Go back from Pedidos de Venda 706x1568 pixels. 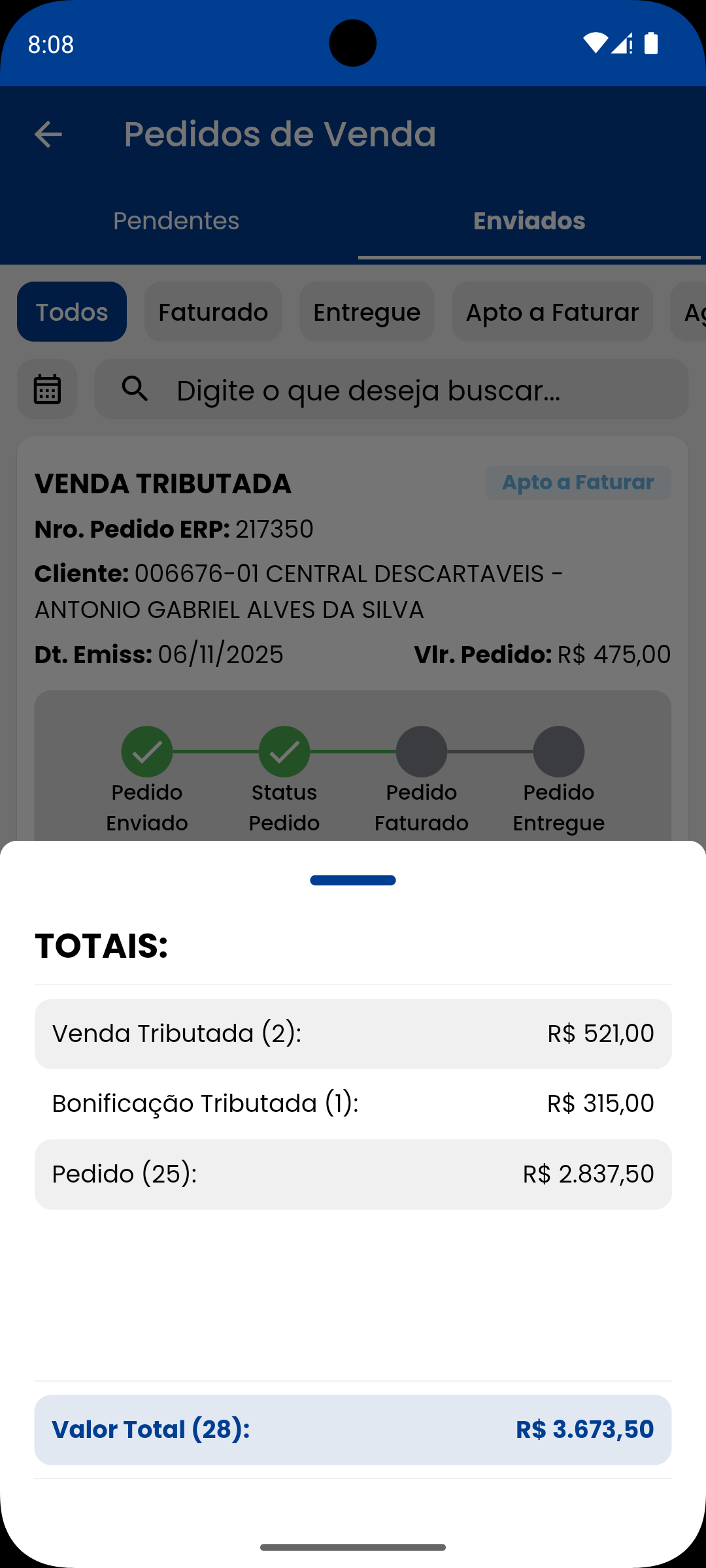tap(48, 135)
